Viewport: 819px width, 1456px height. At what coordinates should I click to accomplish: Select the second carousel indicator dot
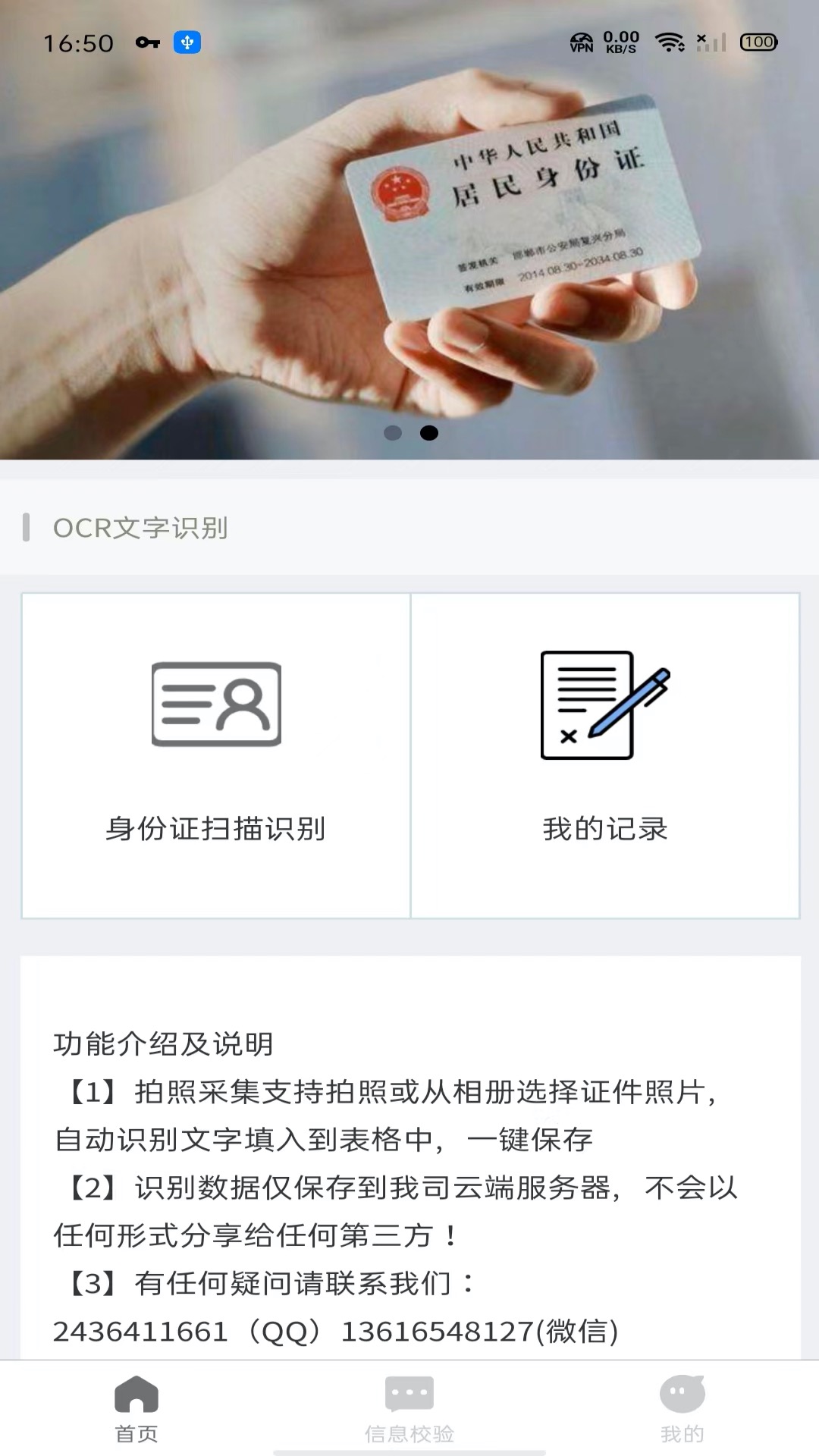coord(431,433)
